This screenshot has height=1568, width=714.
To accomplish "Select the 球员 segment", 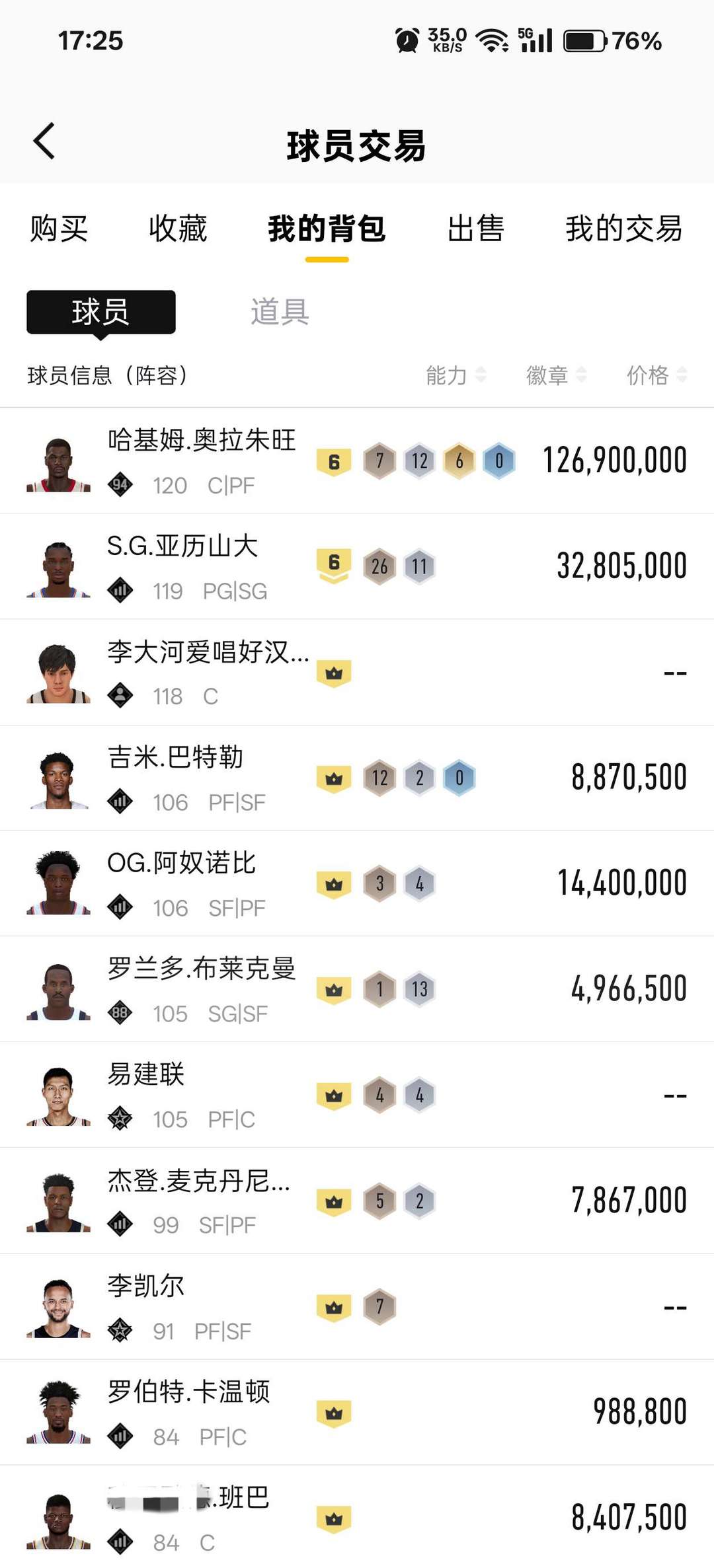I will coord(101,312).
